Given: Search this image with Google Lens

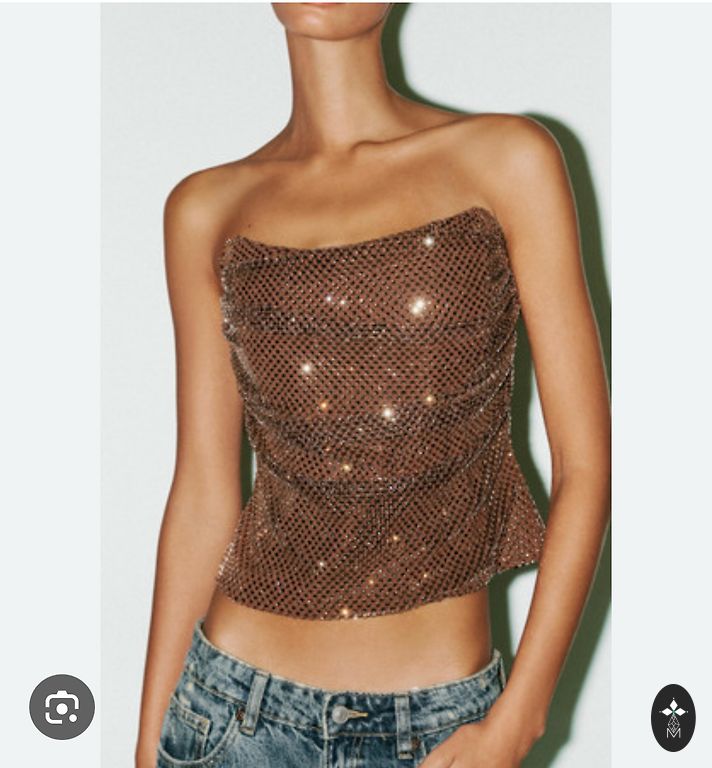Looking at the screenshot, I should point(62,707).
